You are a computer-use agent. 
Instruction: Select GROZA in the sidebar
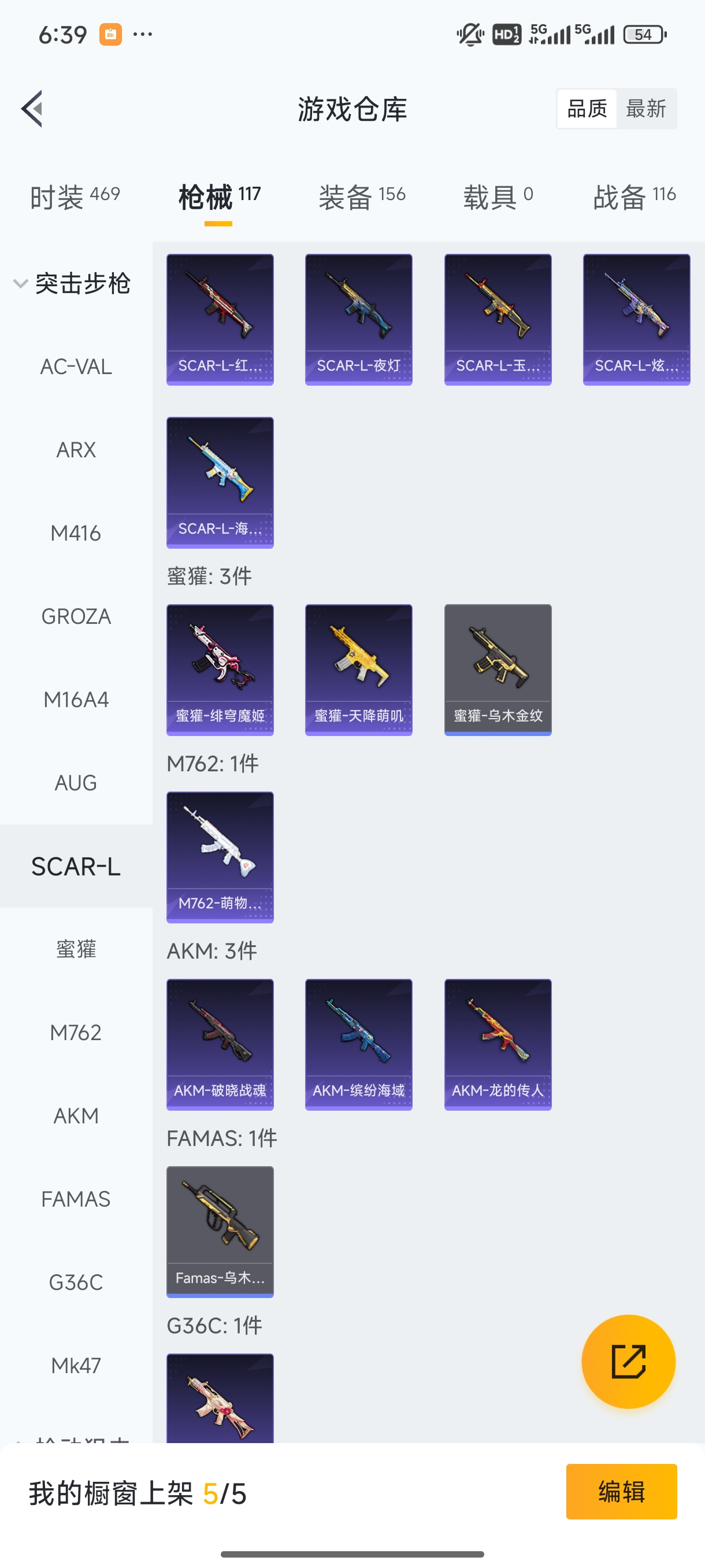pyautogui.click(x=76, y=616)
